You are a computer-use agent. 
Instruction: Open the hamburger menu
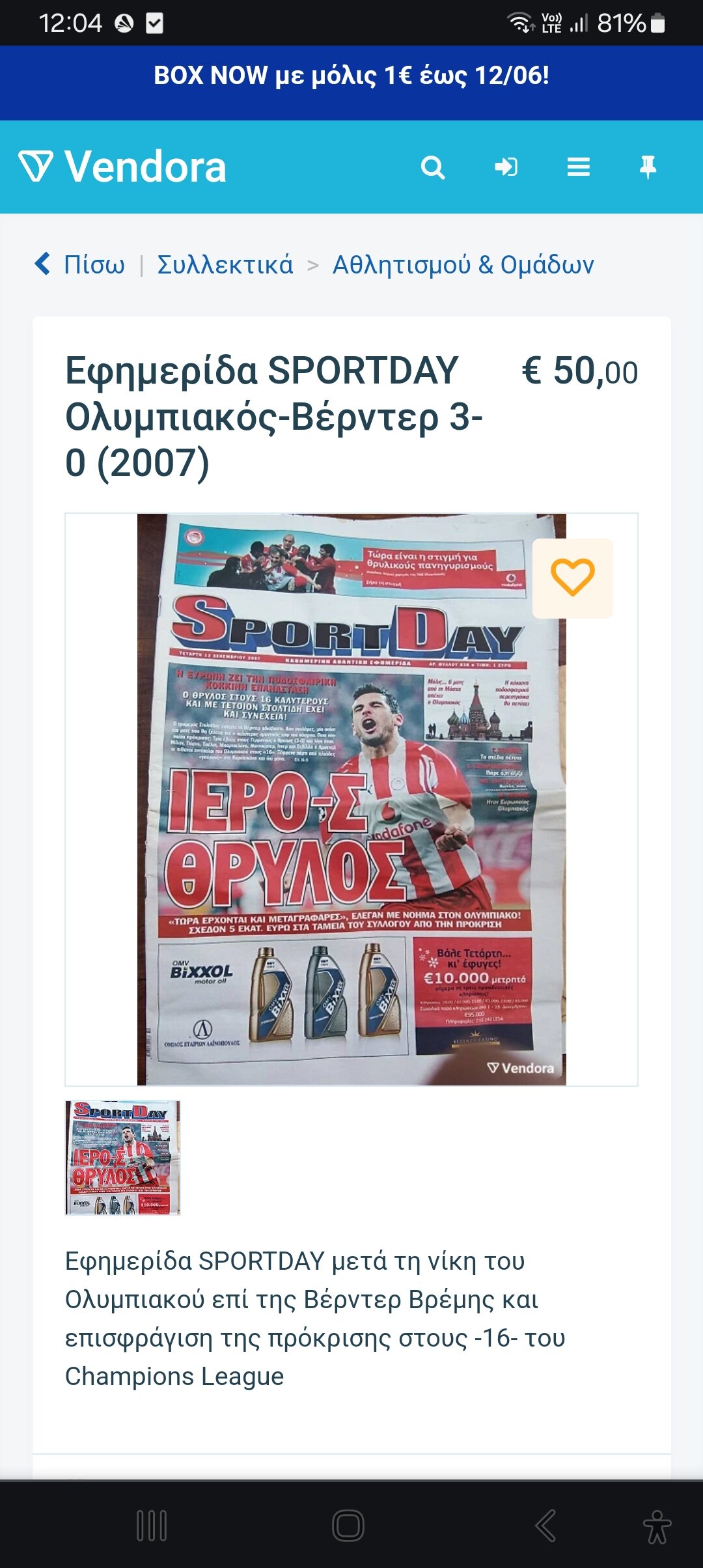[579, 167]
